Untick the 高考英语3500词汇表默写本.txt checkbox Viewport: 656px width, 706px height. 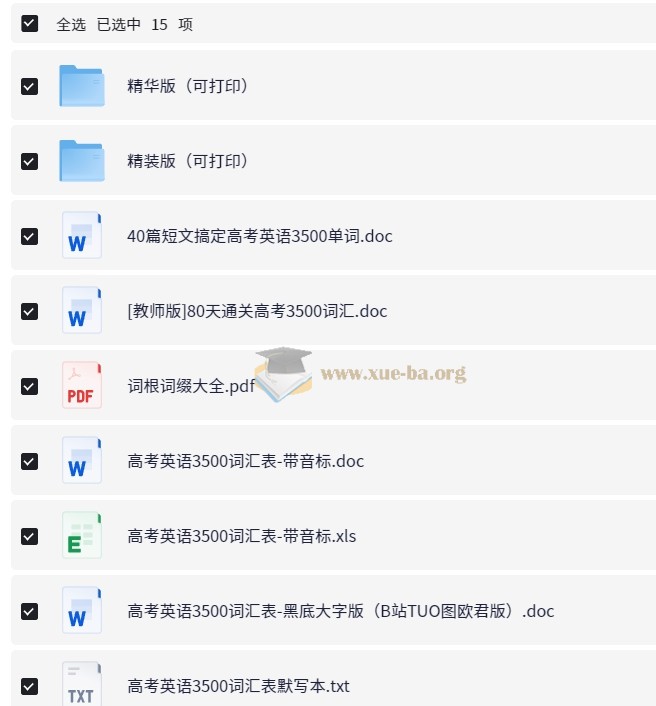click(29, 686)
